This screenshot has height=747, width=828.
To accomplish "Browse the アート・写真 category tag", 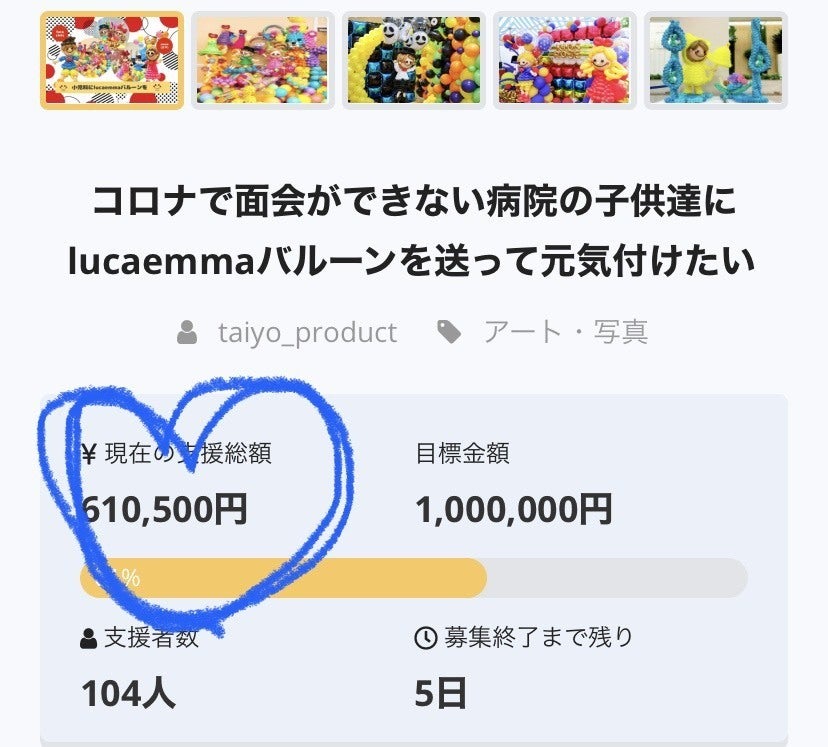I will [x=565, y=332].
